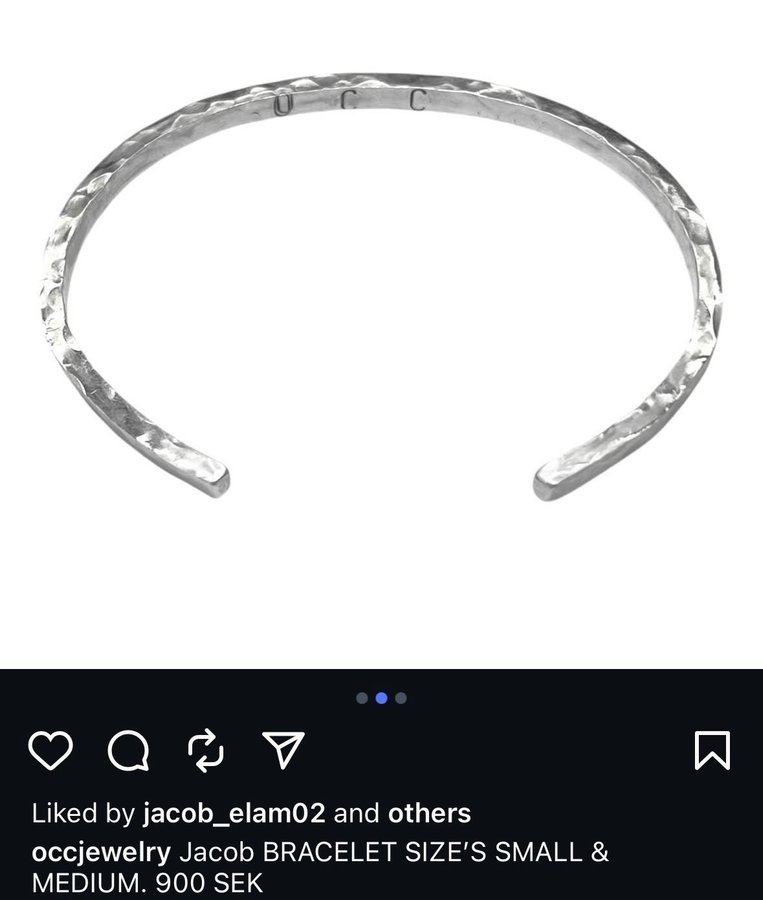View the others who liked this post
This screenshot has height=900, width=763.
429,813
